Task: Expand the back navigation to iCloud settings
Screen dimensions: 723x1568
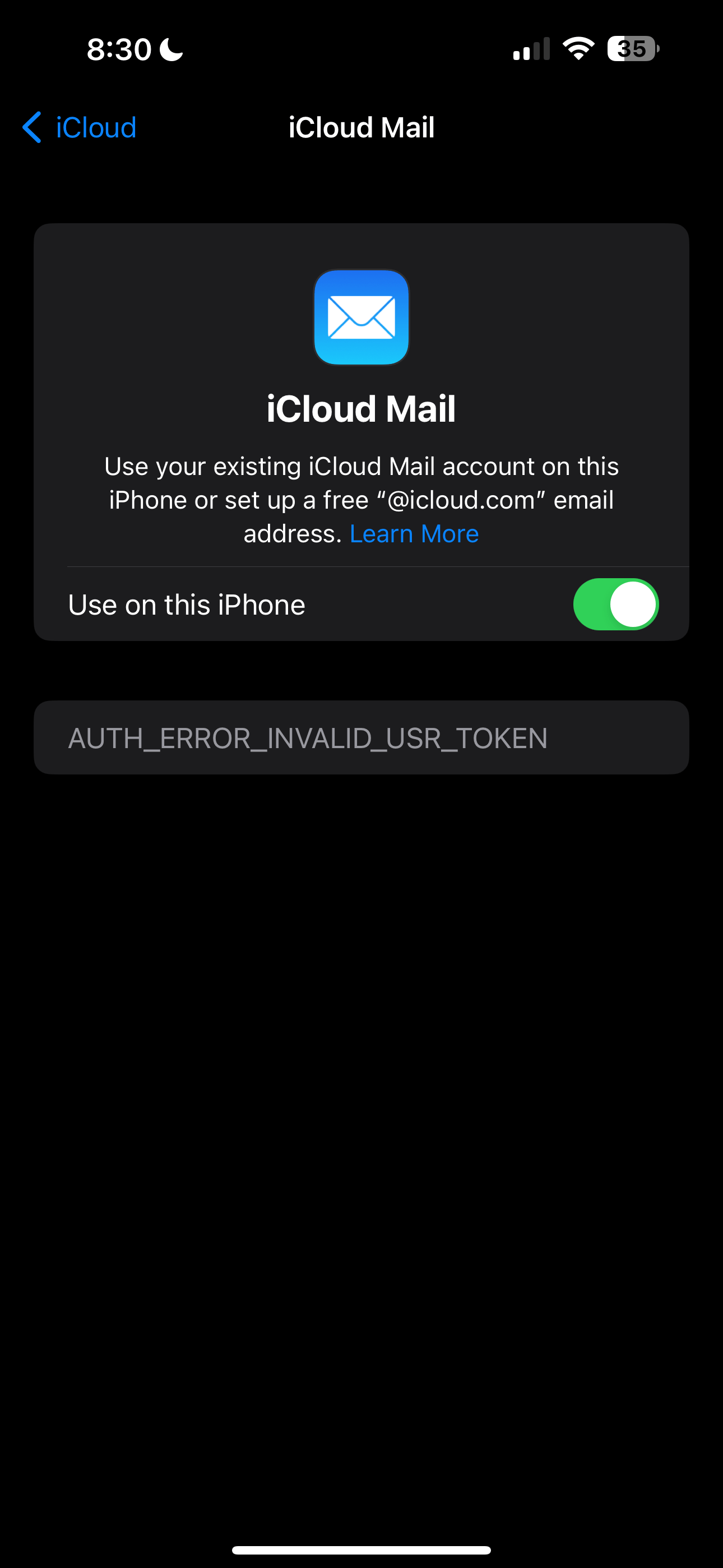Action: pos(78,127)
